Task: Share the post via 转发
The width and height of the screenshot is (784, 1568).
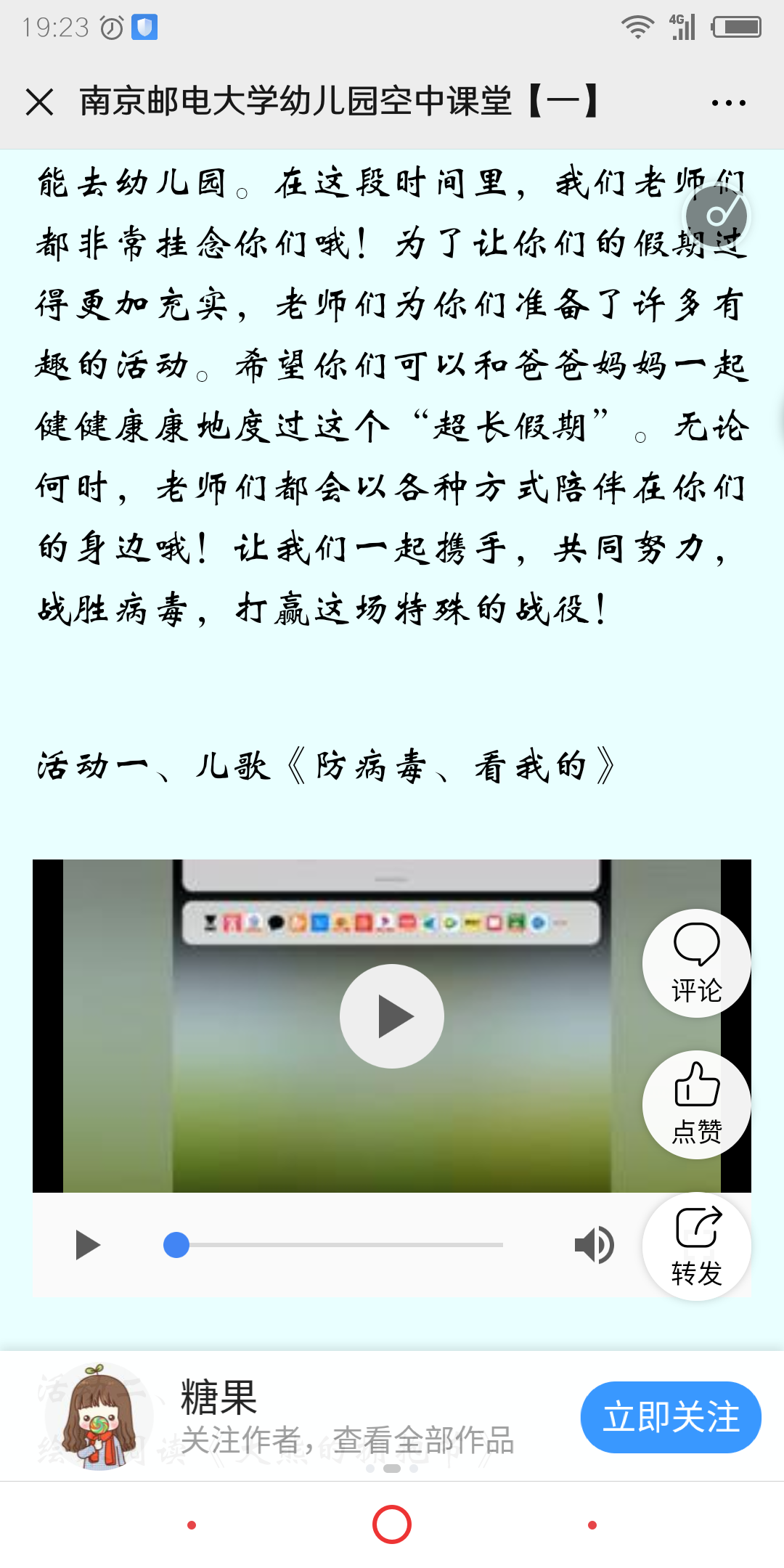Action: (697, 1246)
